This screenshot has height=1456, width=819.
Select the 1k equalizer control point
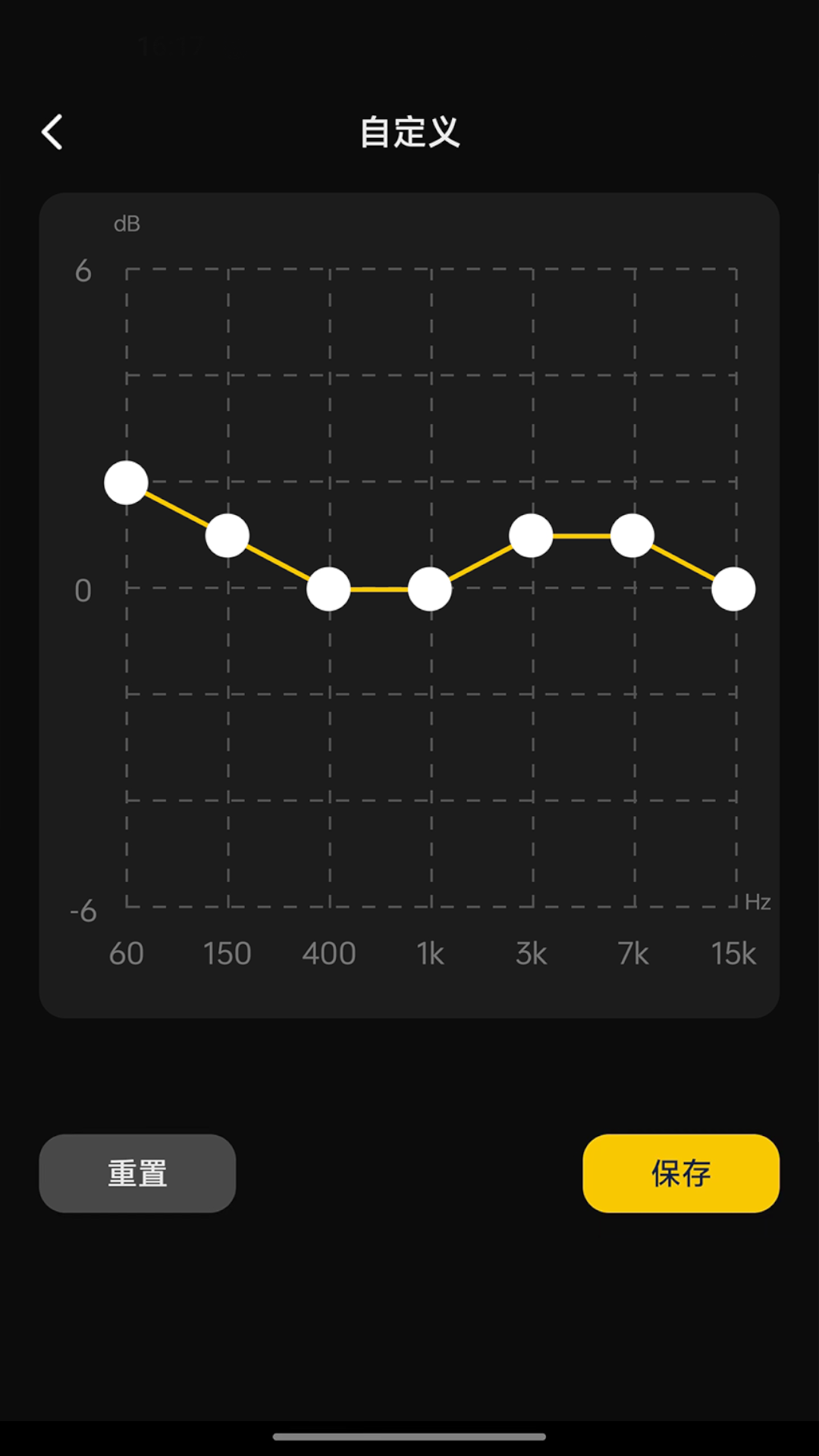[429, 588]
